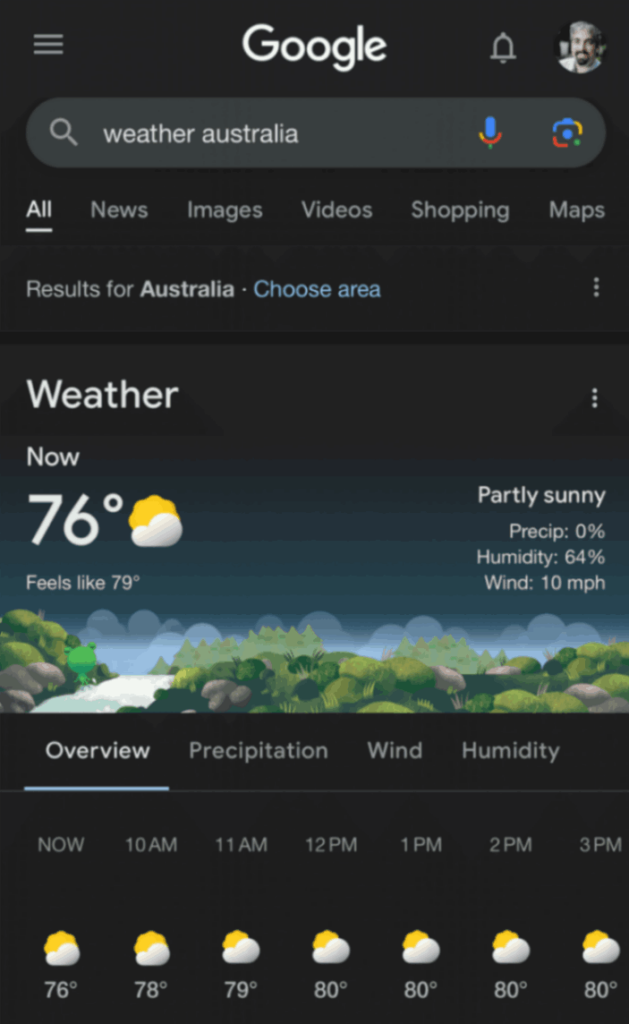The height and width of the screenshot is (1024, 629).
Task: Open the account profile picture
Action: click(x=579, y=47)
